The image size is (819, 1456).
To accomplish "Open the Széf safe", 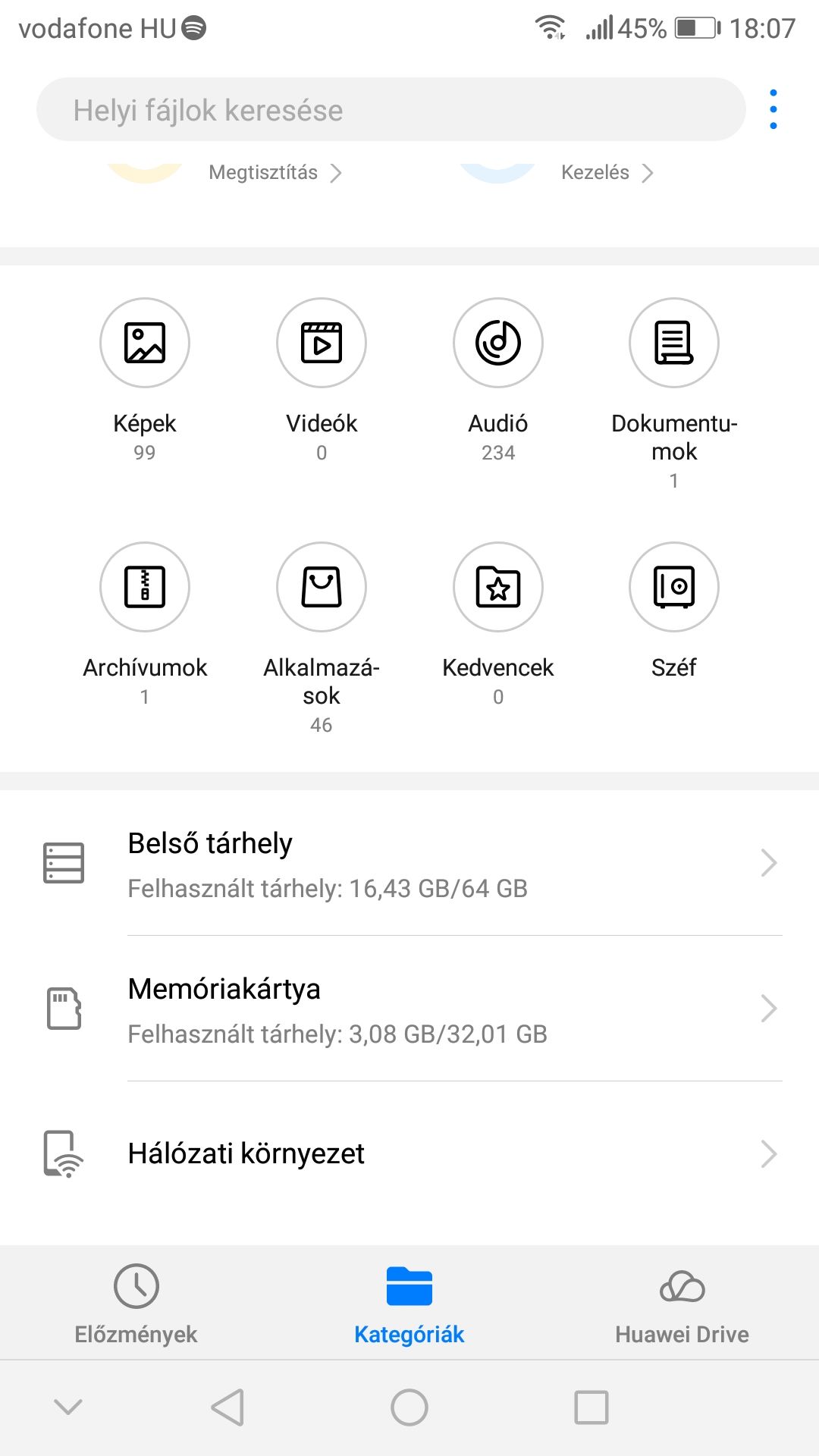I will tap(674, 610).
